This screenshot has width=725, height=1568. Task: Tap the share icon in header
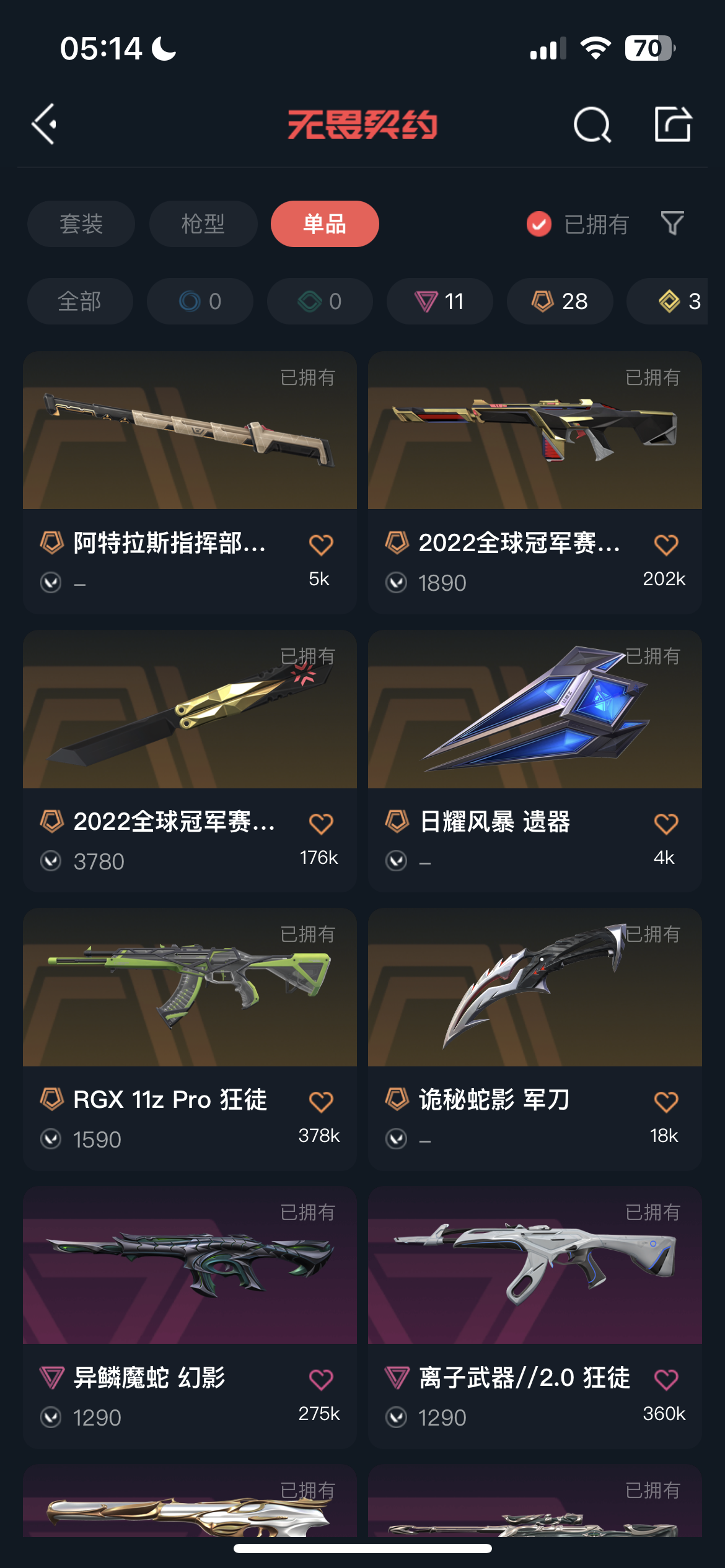(x=673, y=124)
